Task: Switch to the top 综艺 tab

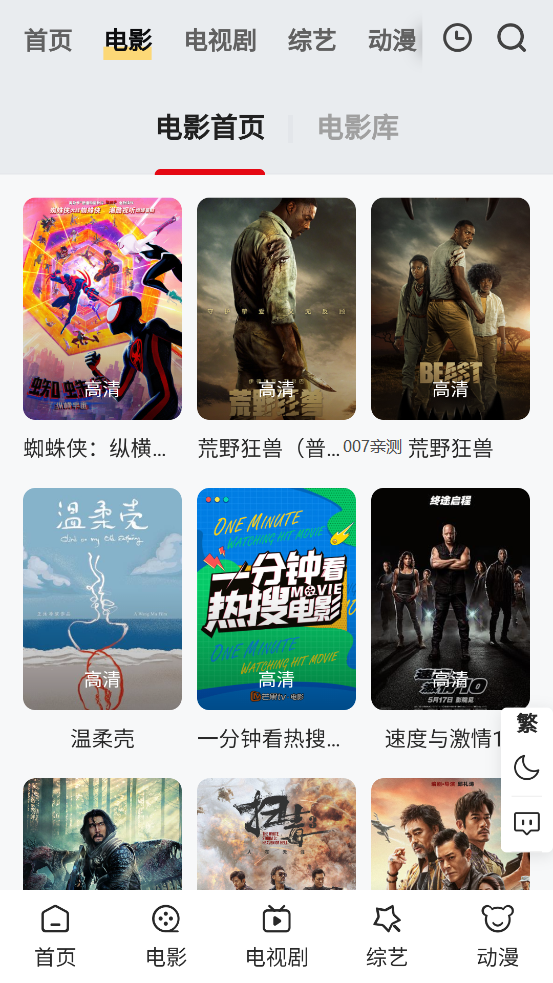Action: tap(312, 41)
